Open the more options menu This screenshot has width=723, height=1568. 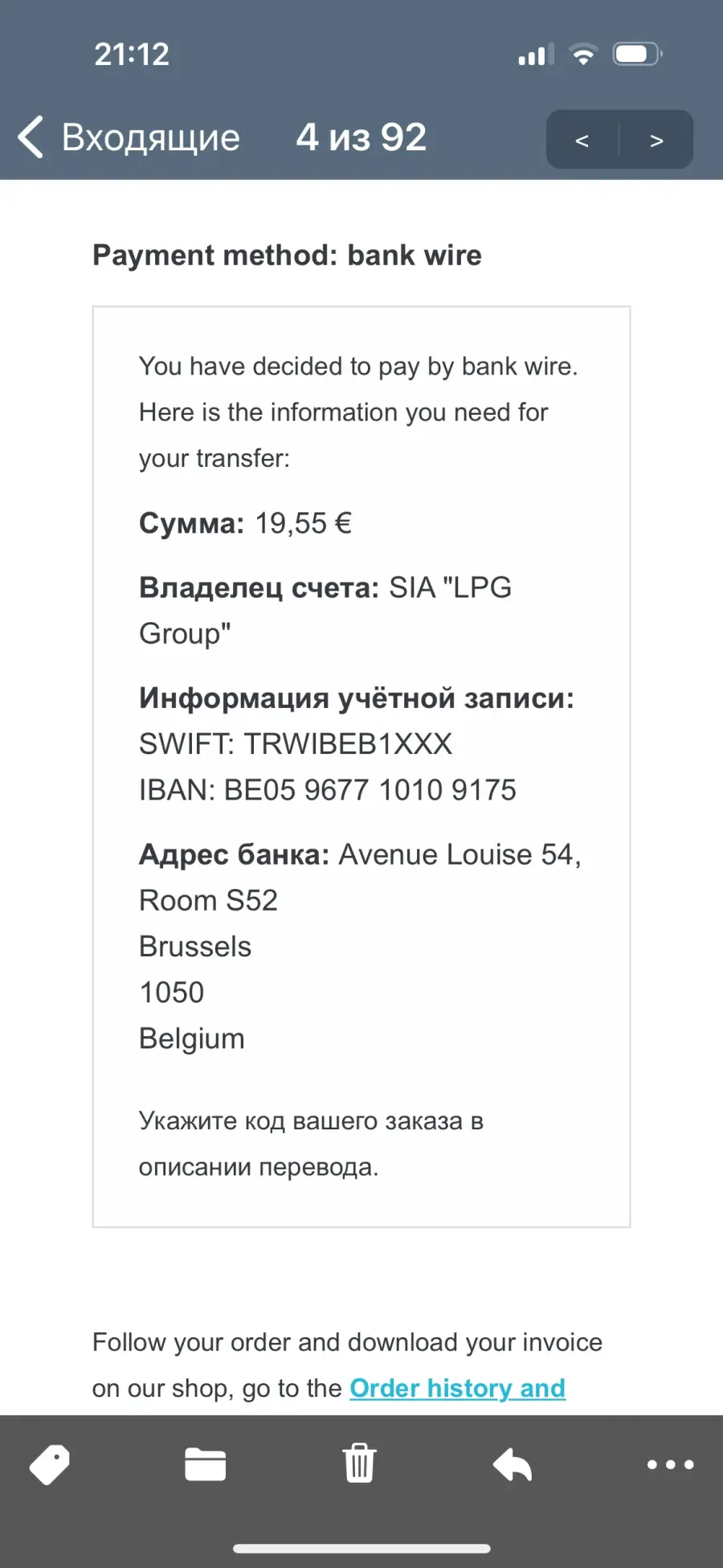point(671,1464)
